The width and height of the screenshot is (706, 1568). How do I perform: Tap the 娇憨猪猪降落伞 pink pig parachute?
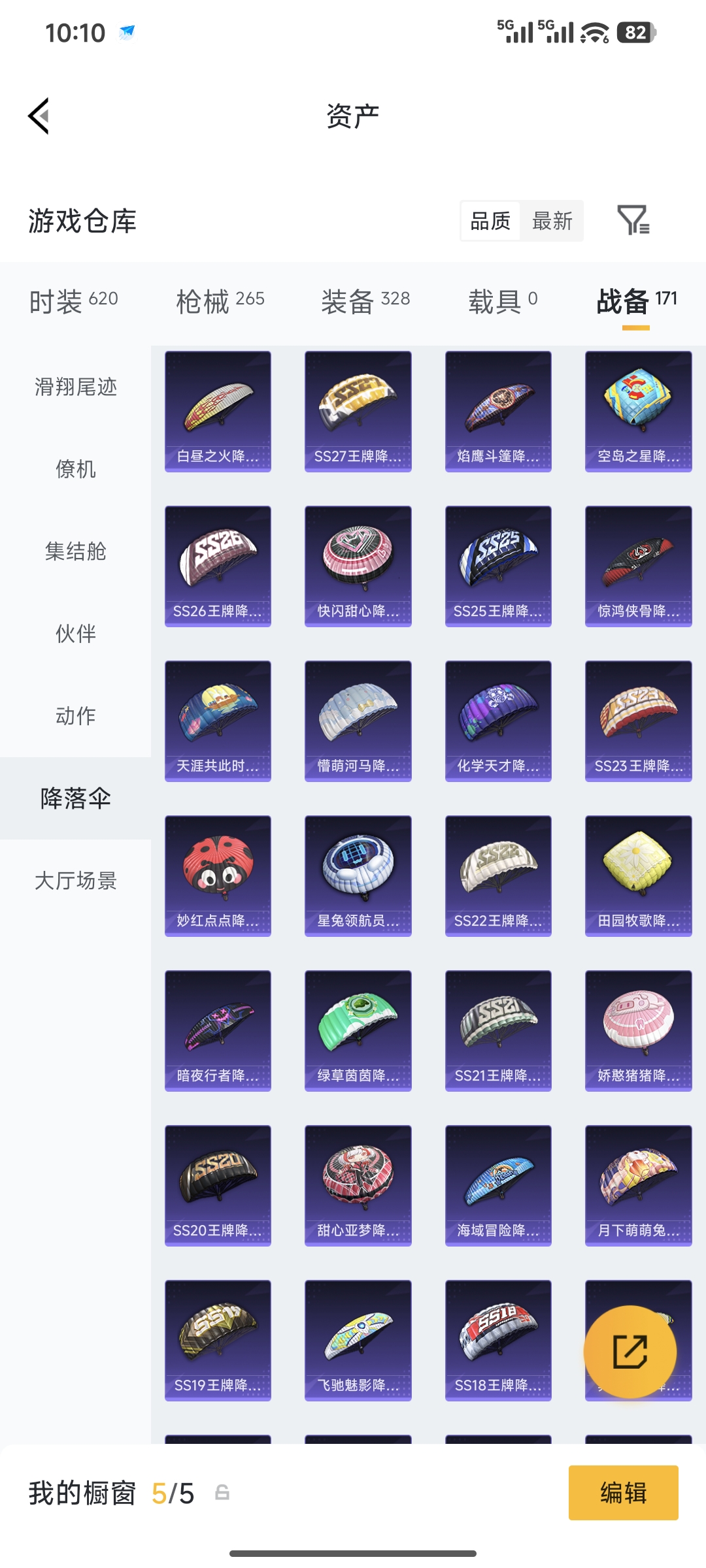tap(638, 1031)
